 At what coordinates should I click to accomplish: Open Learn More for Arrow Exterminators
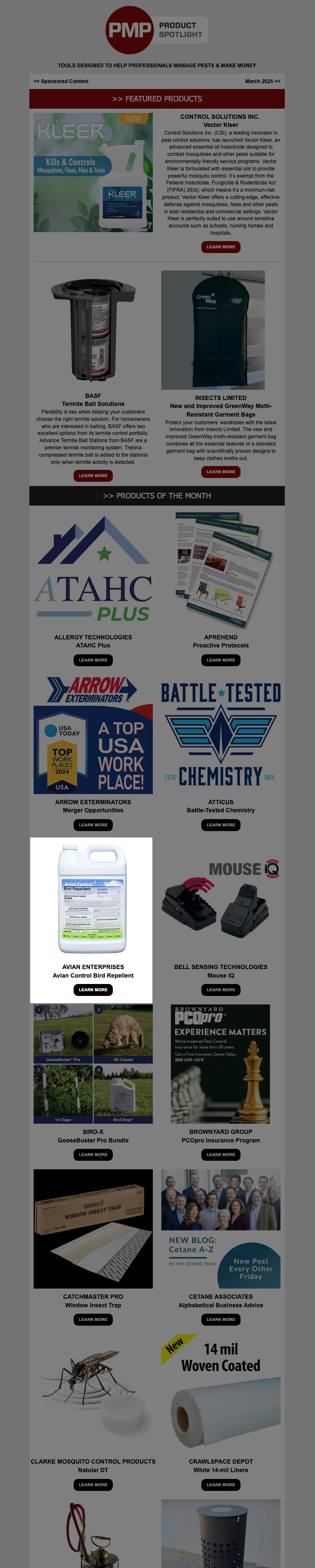[93, 825]
